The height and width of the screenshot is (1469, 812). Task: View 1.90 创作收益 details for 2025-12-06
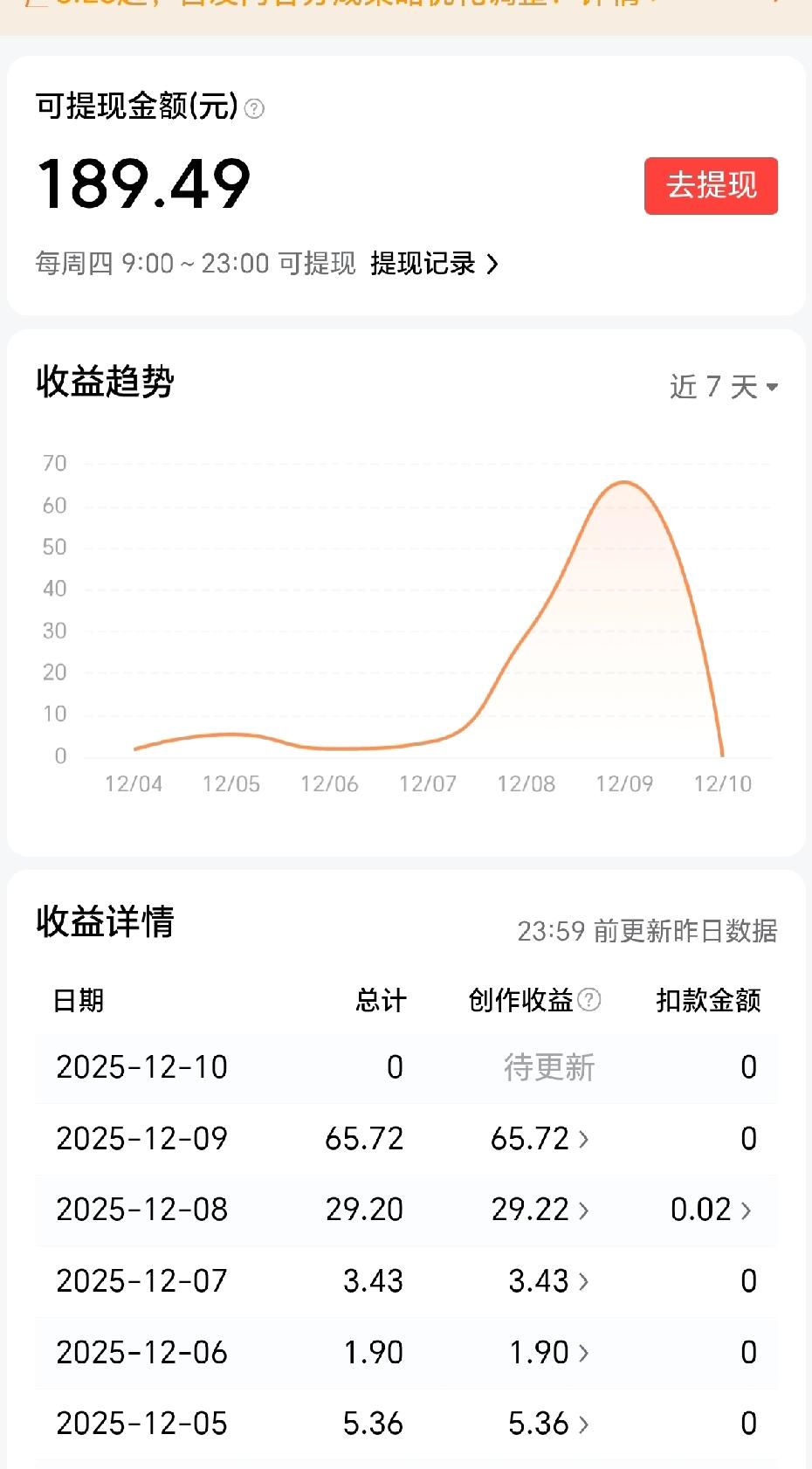[x=548, y=1353]
